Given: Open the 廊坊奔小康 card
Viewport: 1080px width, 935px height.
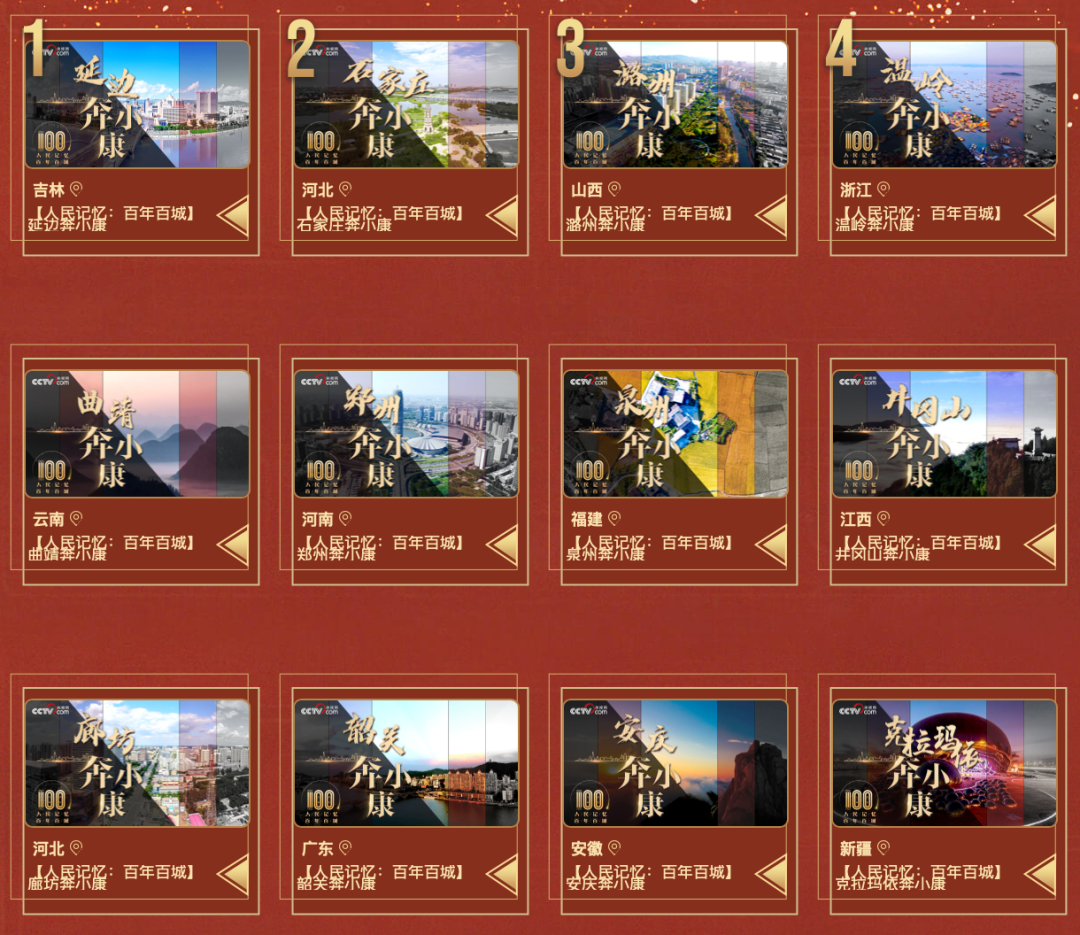Looking at the screenshot, I should click(x=137, y=763).
